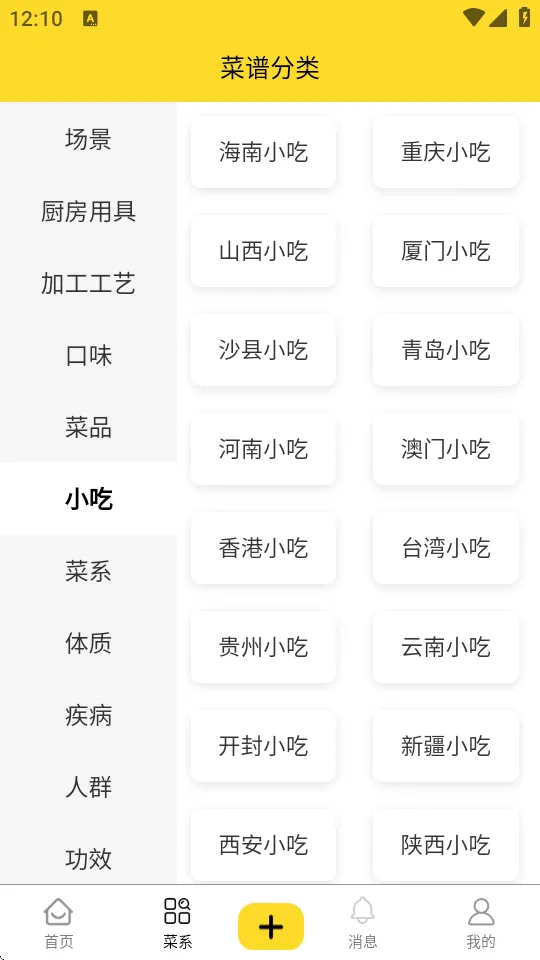This screenshot has width=540, height=960.
Task: Choose 云南小吃
Action: click(x=446, y=647)
